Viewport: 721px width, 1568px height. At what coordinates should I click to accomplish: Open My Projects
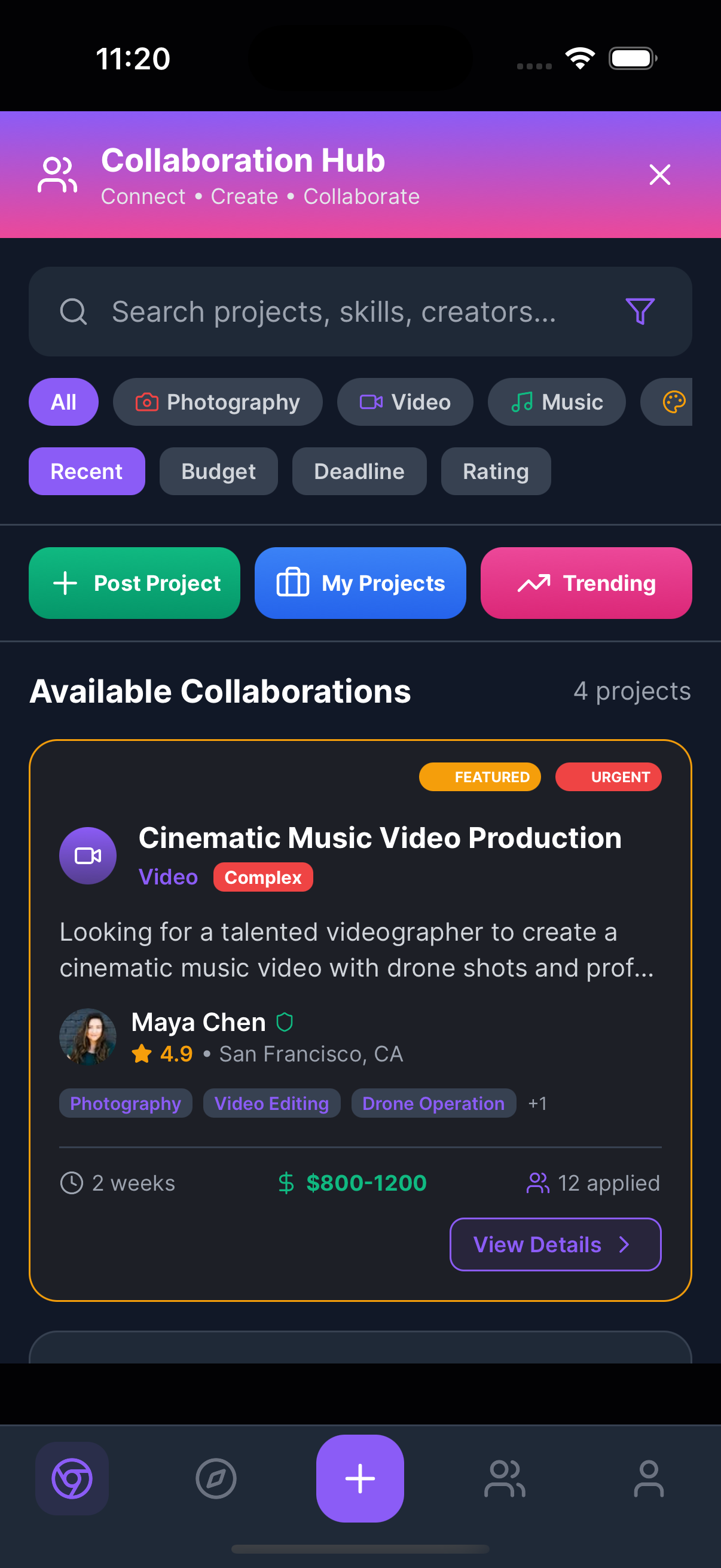pyautogui.click(x=360, y=583)
